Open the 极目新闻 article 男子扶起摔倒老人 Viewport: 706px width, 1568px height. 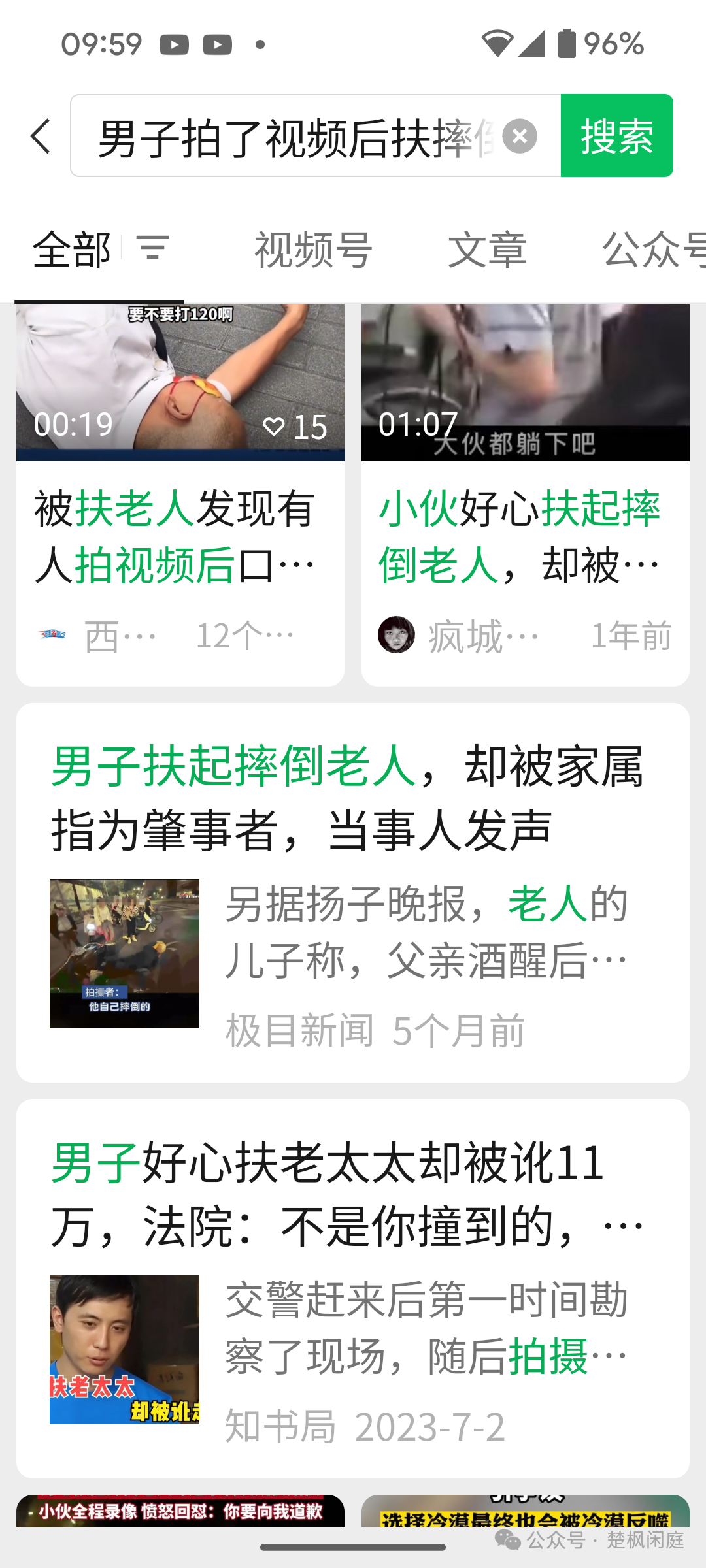point(353,892)
